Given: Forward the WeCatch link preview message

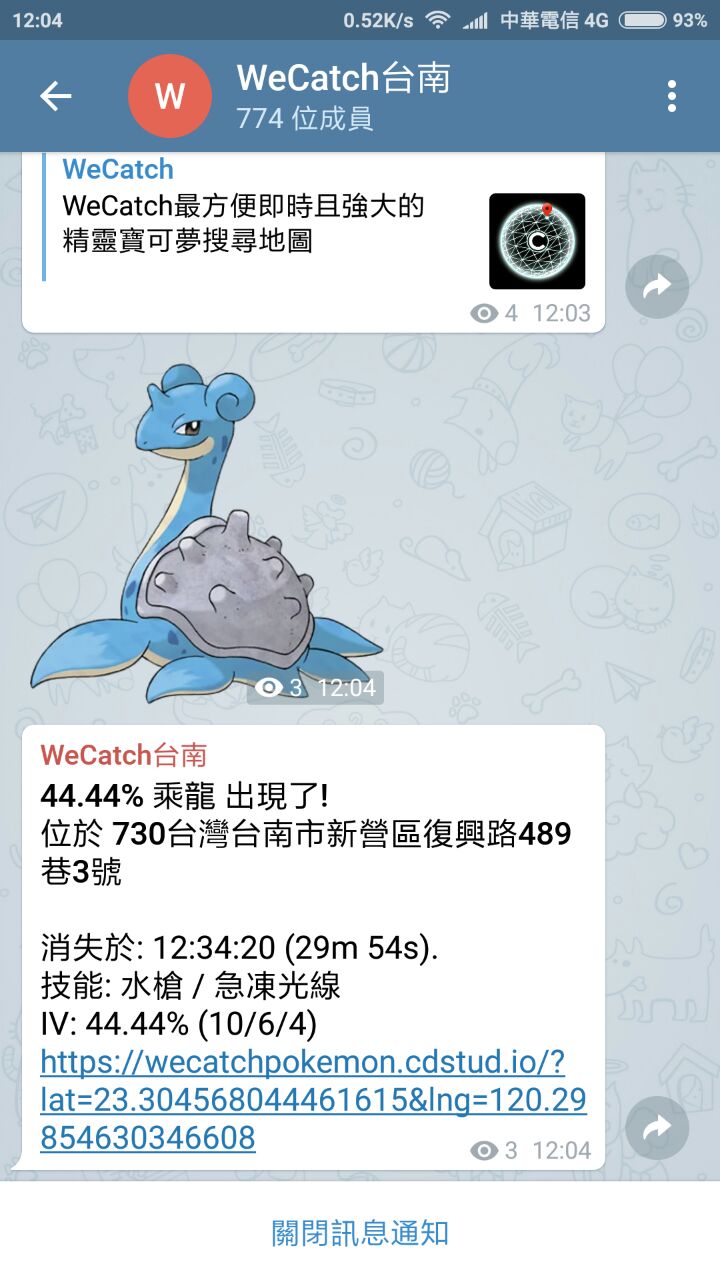Looking at the screenshot, I should (x=657, y=287).
